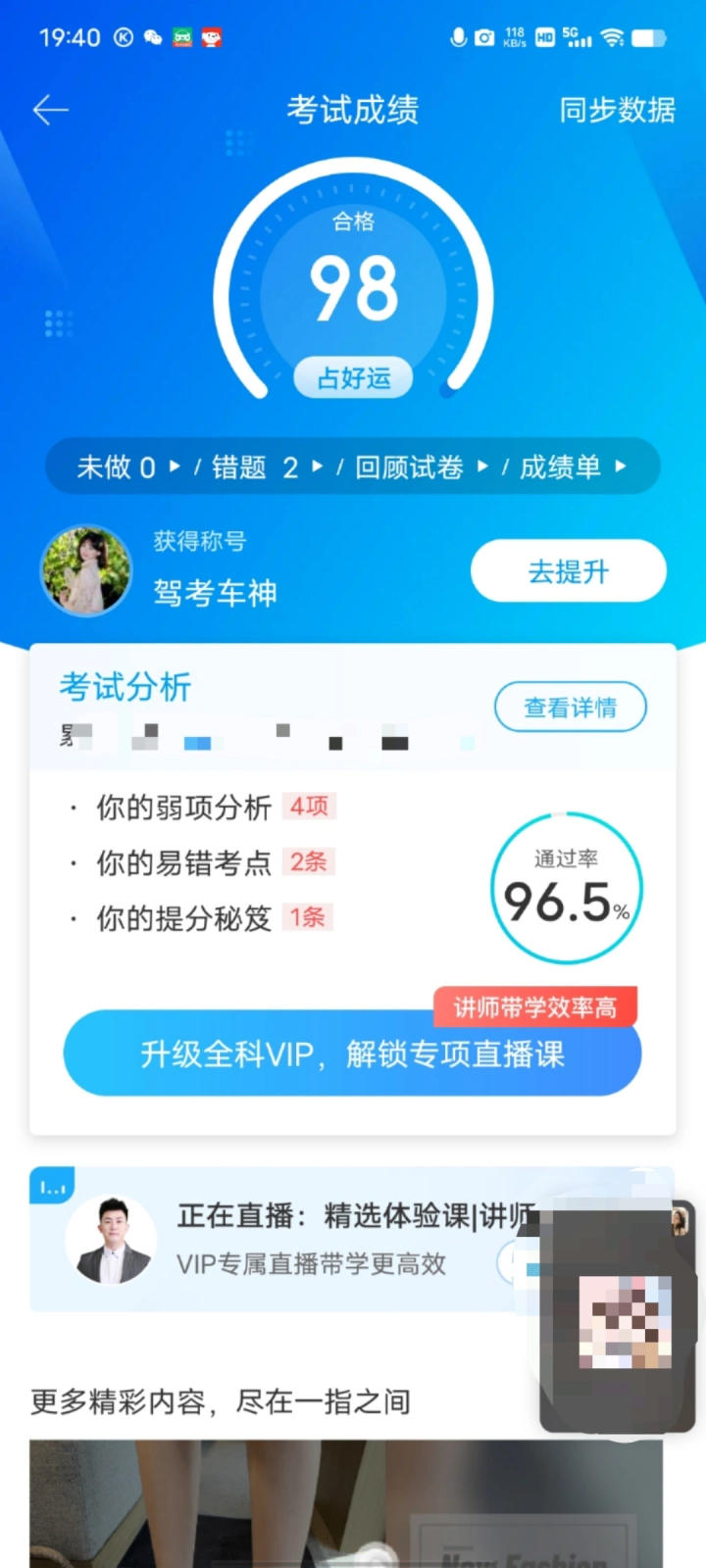Open 查看详情 for exam analysis
This screenshot has height=1568, width=706.
pyautogui.click(x=570, y=707)
